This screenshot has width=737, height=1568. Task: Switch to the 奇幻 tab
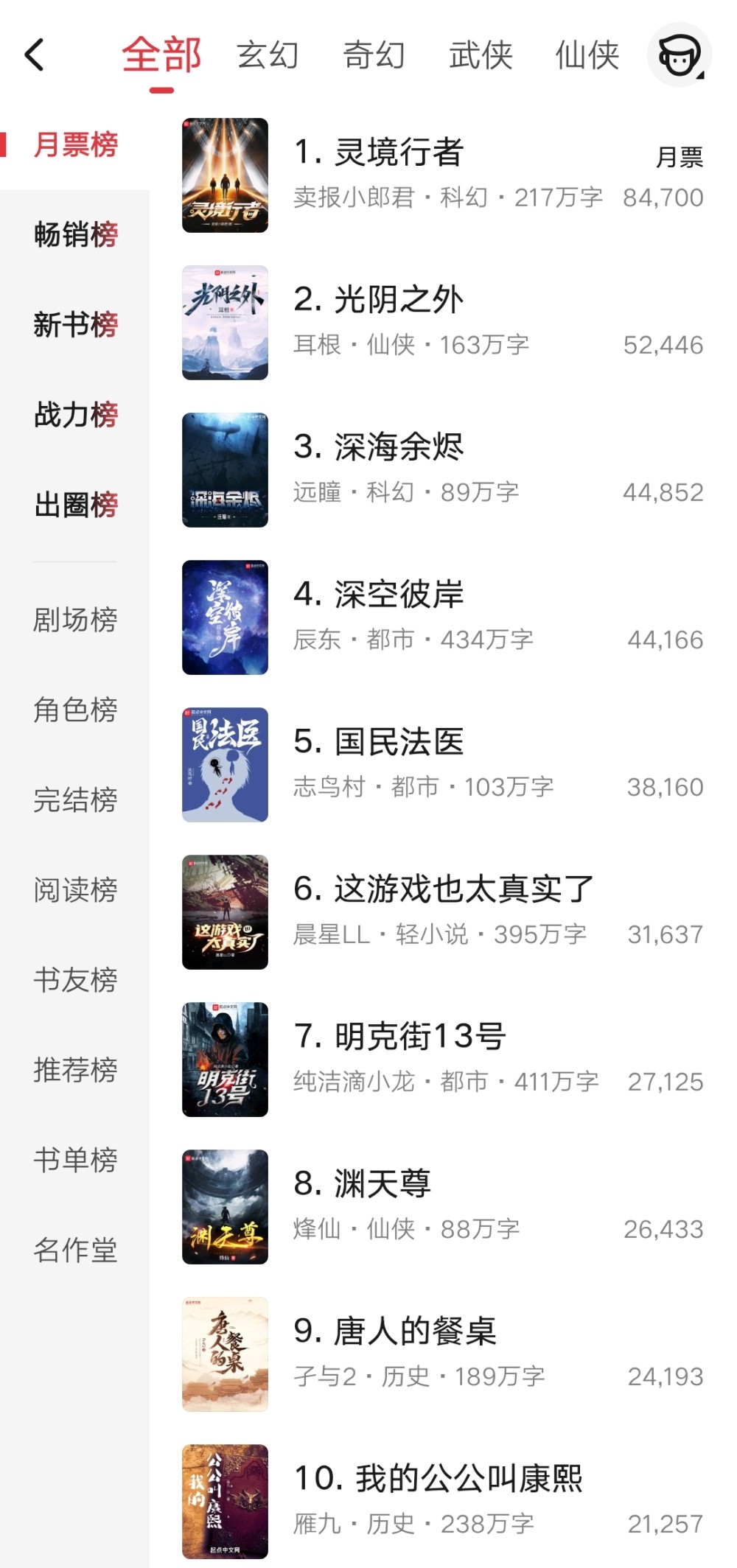(x=374, y=56)
